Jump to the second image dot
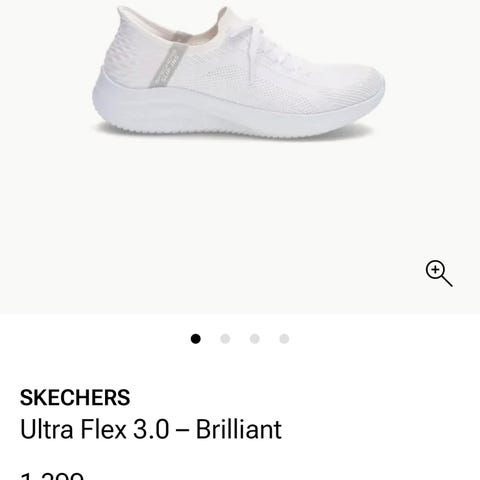Screen dimensions: 480x480 (x=225, y=339)
